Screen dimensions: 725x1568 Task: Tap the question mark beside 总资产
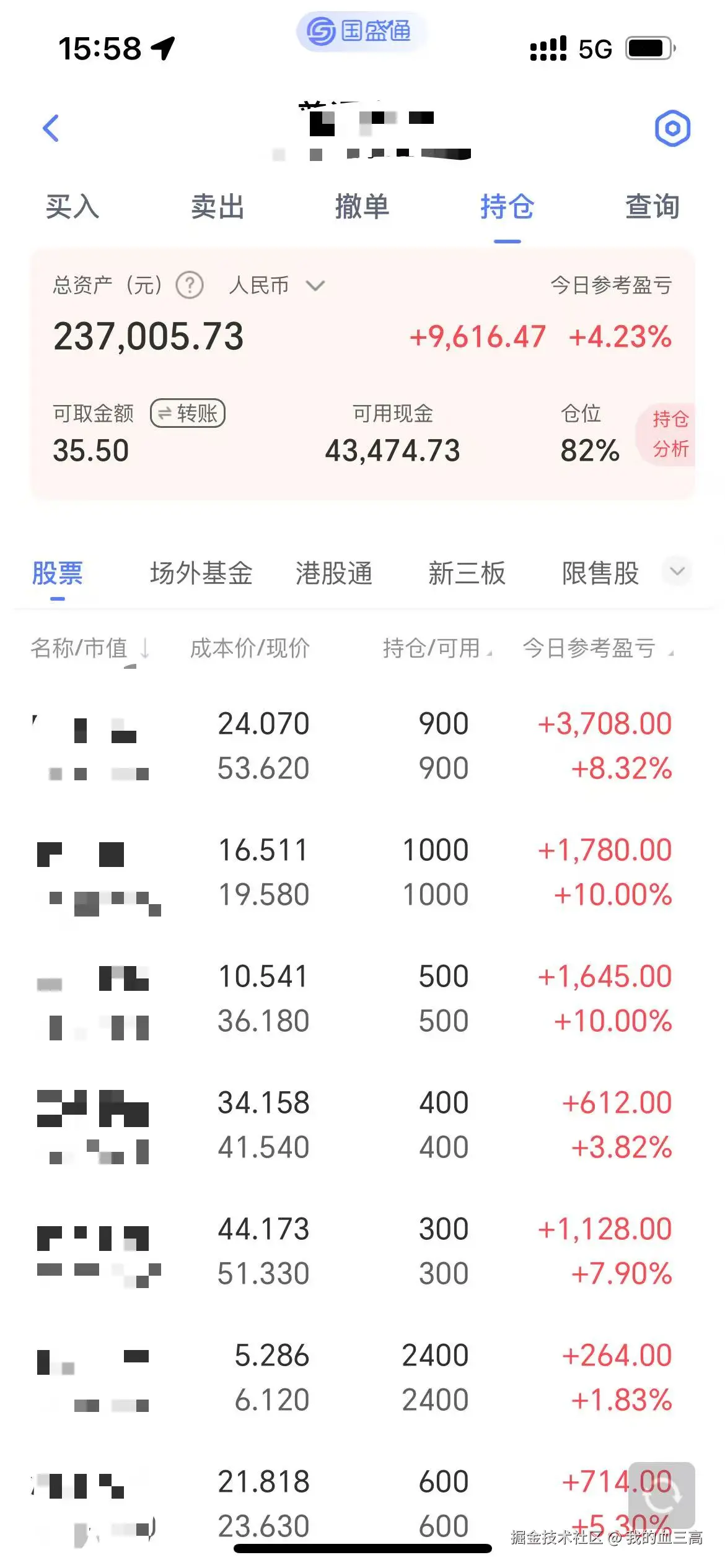coord(189,285)
